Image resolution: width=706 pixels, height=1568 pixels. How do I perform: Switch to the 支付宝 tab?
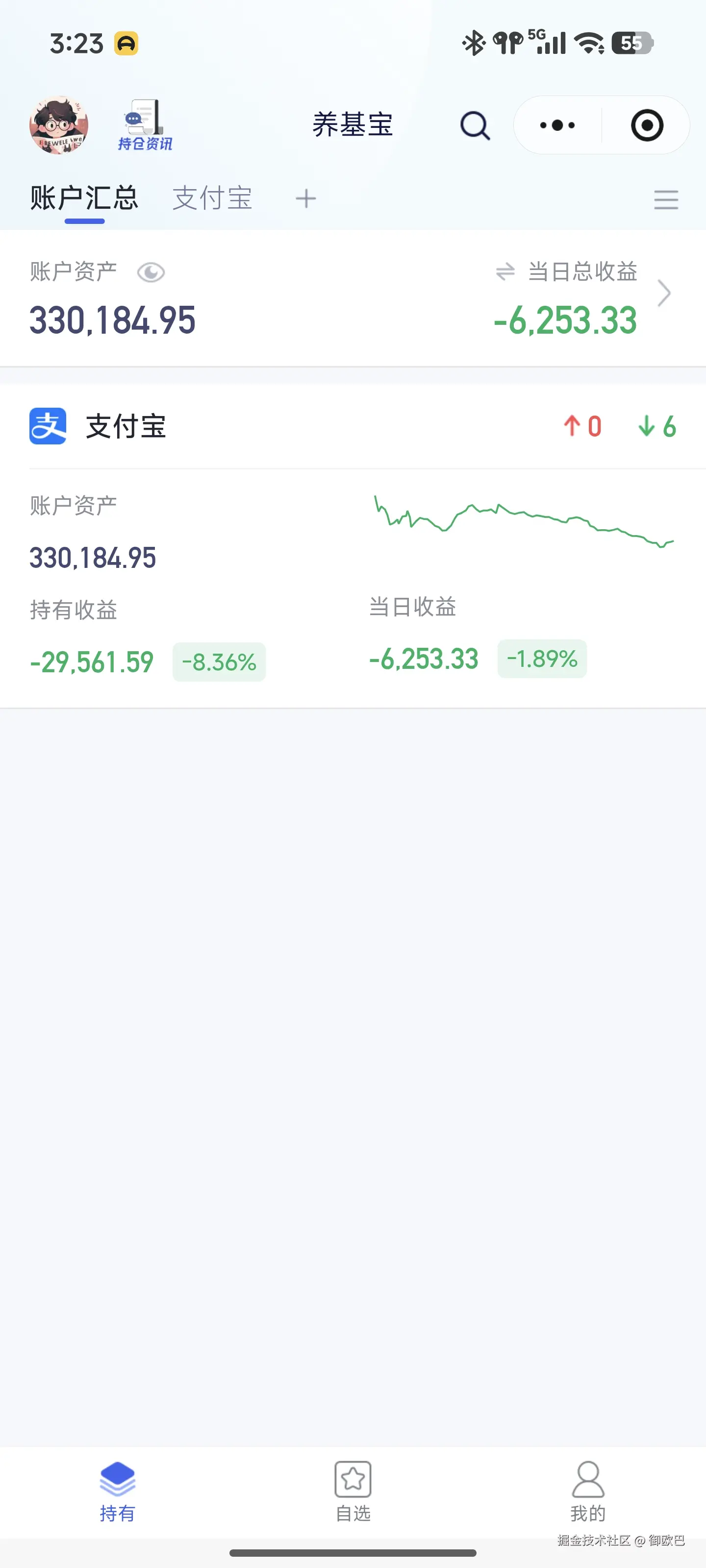point(211,197)
